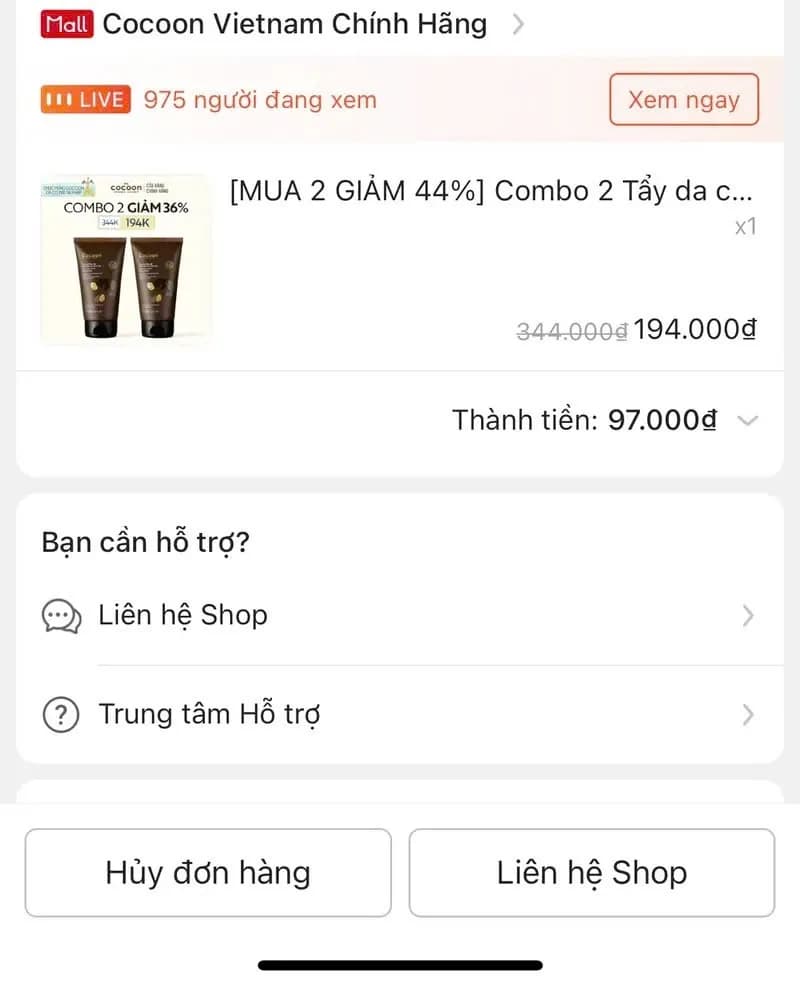Expand Liên hệ Shop row arrow
The width and height of the screenshot is (800, 987).
click(x=749, y=617)
